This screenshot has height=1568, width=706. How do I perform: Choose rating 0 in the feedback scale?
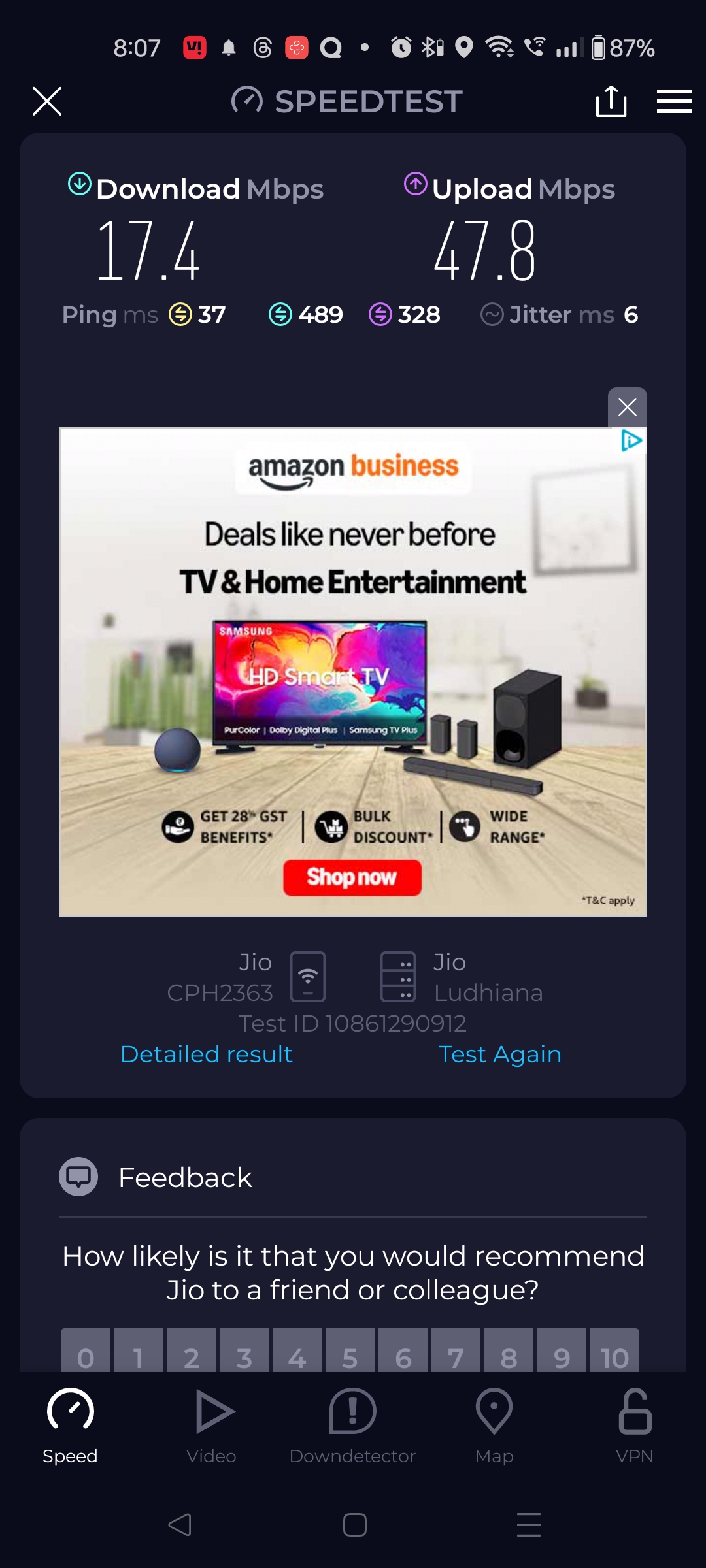(x=86, y=1352)
